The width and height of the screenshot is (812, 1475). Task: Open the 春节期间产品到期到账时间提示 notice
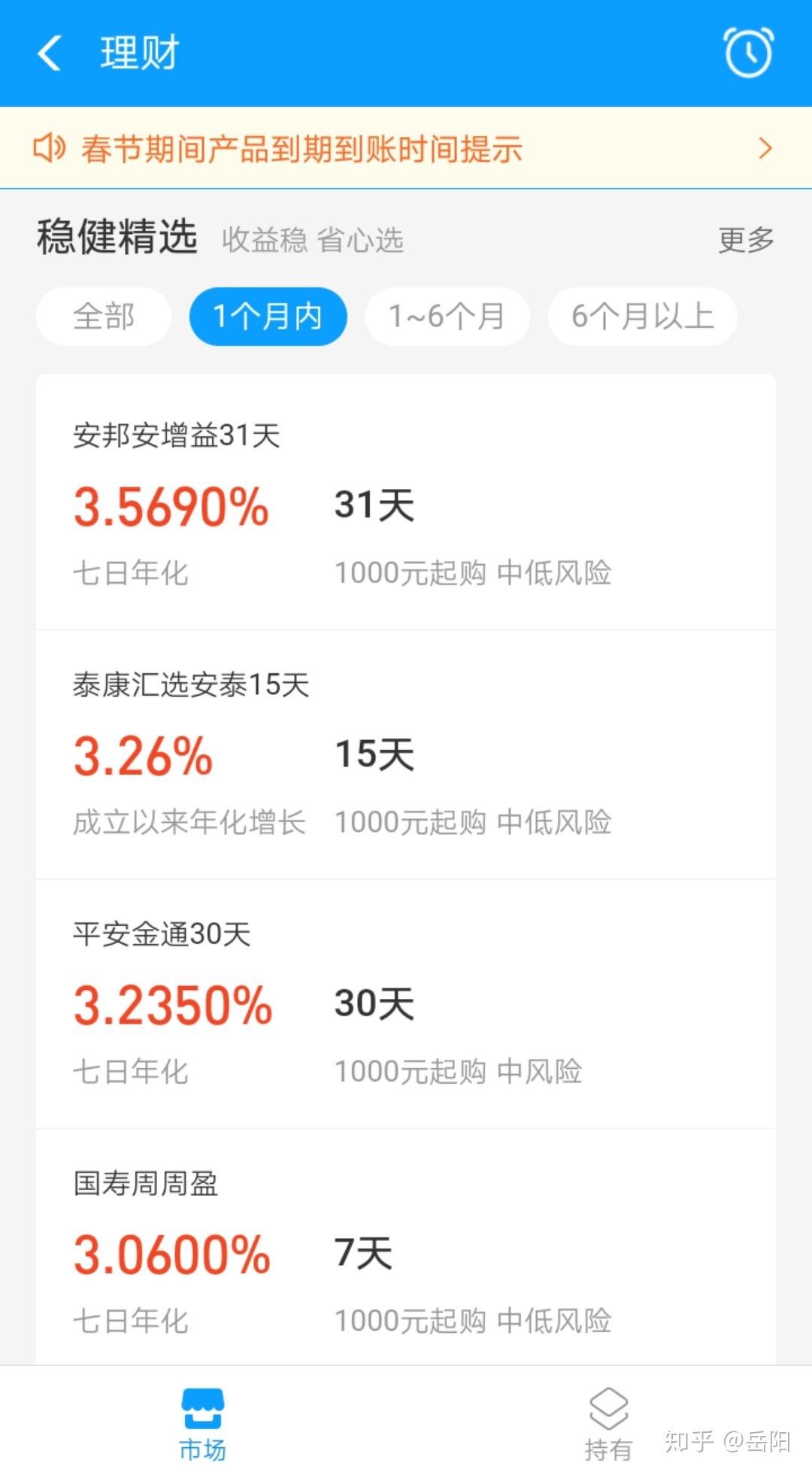(406, 148)
